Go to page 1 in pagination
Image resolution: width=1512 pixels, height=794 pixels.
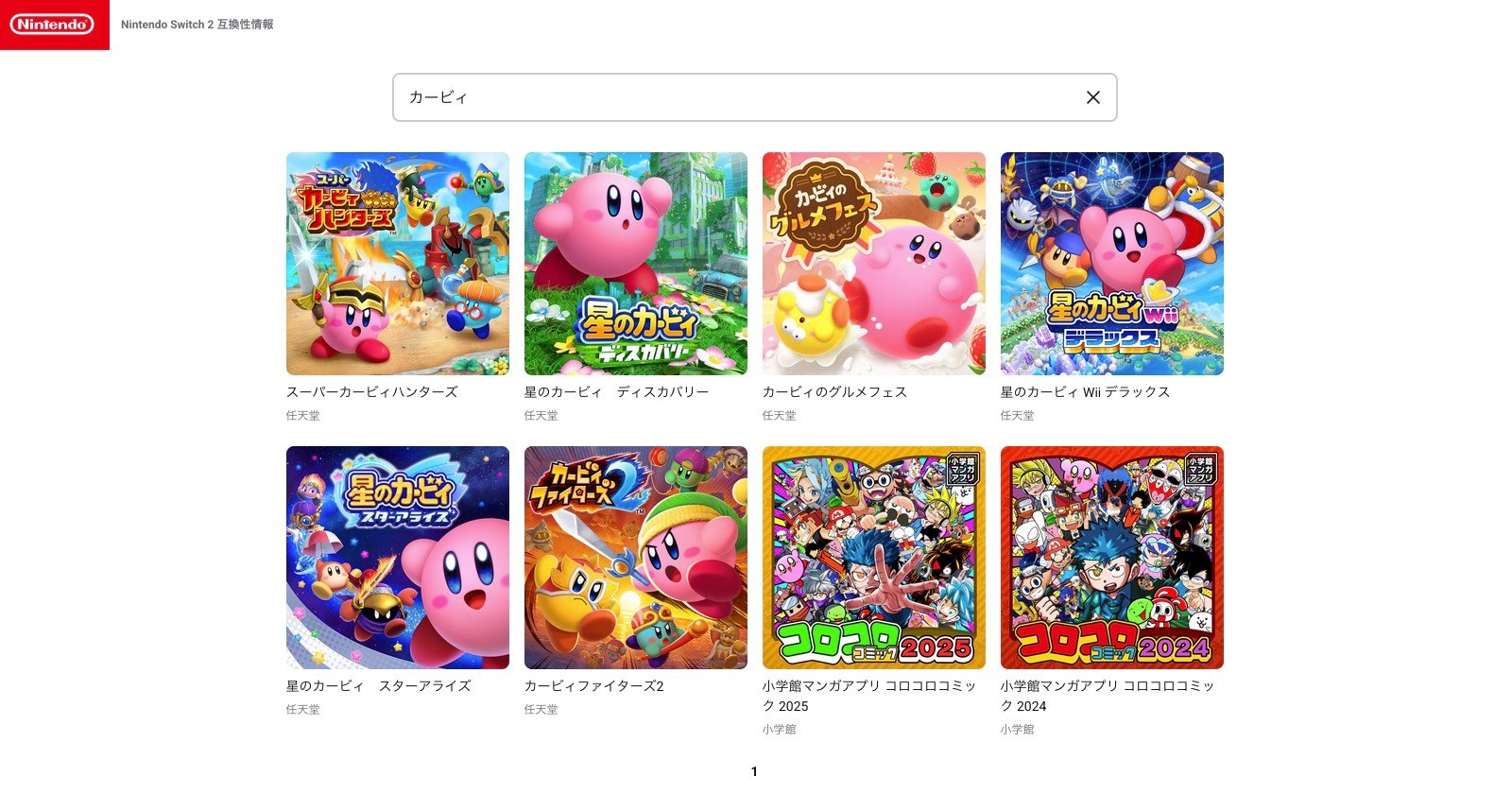pyautogui.click(x=754, y=772)
